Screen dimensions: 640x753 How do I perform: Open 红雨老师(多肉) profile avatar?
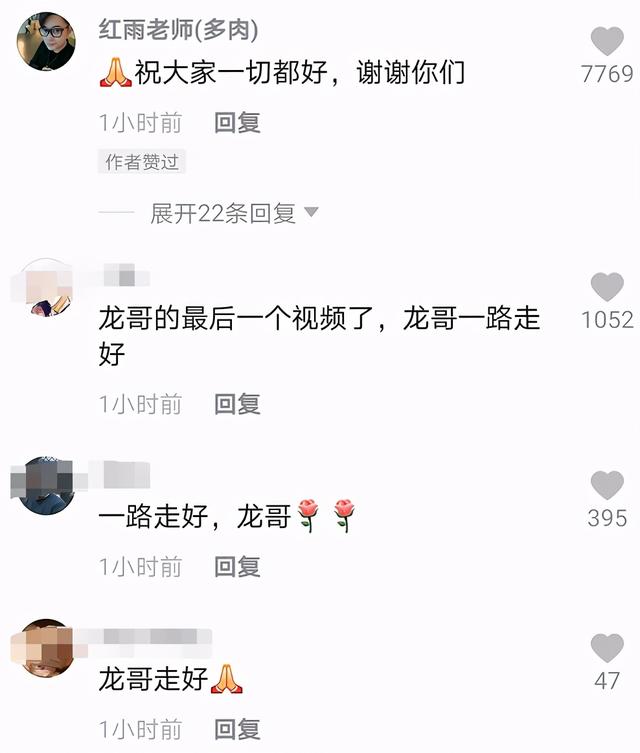click(x=47, y=42)
